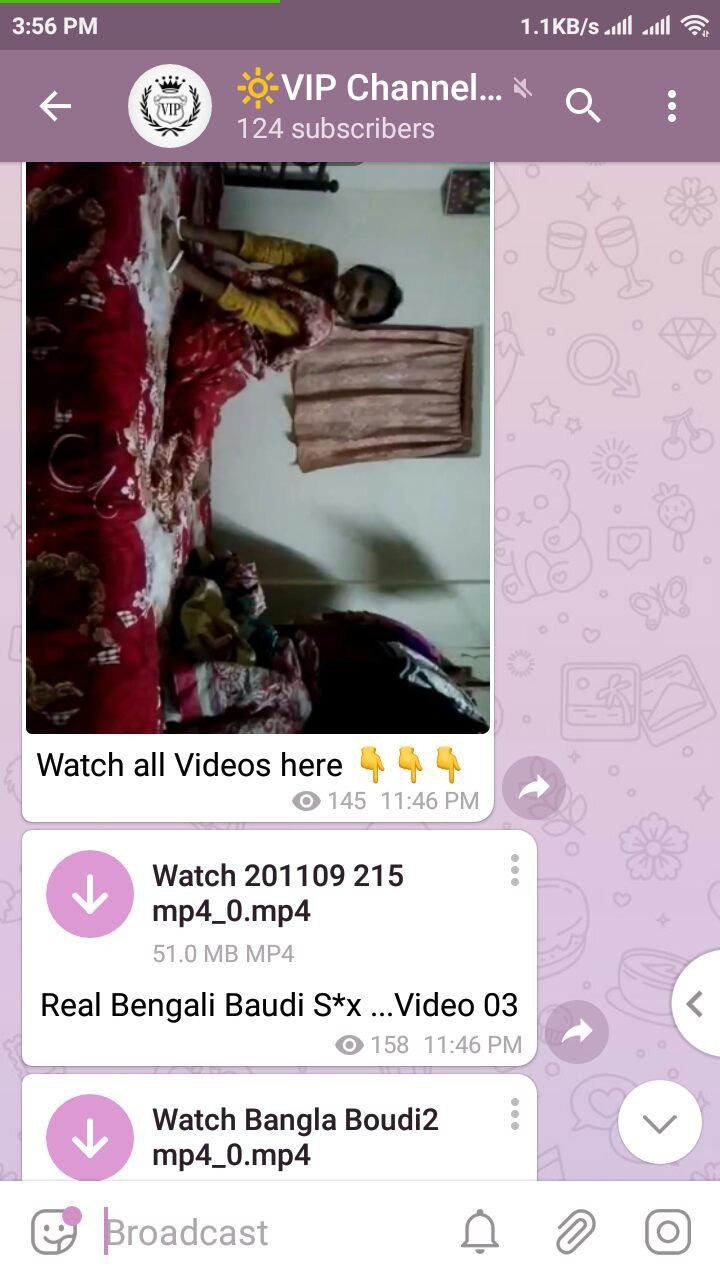Open options for Watch Bangla Boudi2 file
This screenshot has width=720, height=1280.
514,1114
